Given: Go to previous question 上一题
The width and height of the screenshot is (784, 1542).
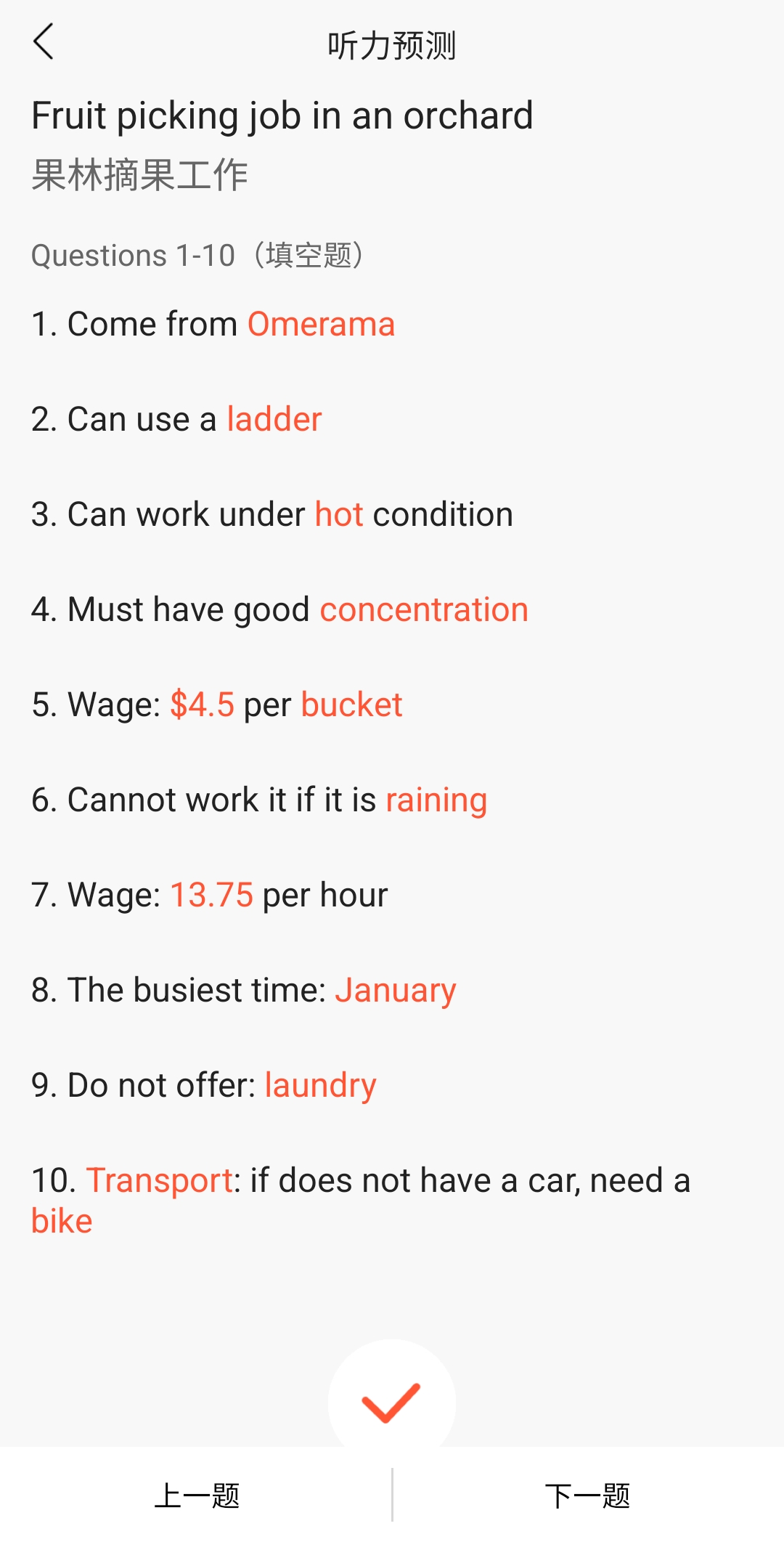Looking at the screenshot, I should click(x=196, y=1495).
